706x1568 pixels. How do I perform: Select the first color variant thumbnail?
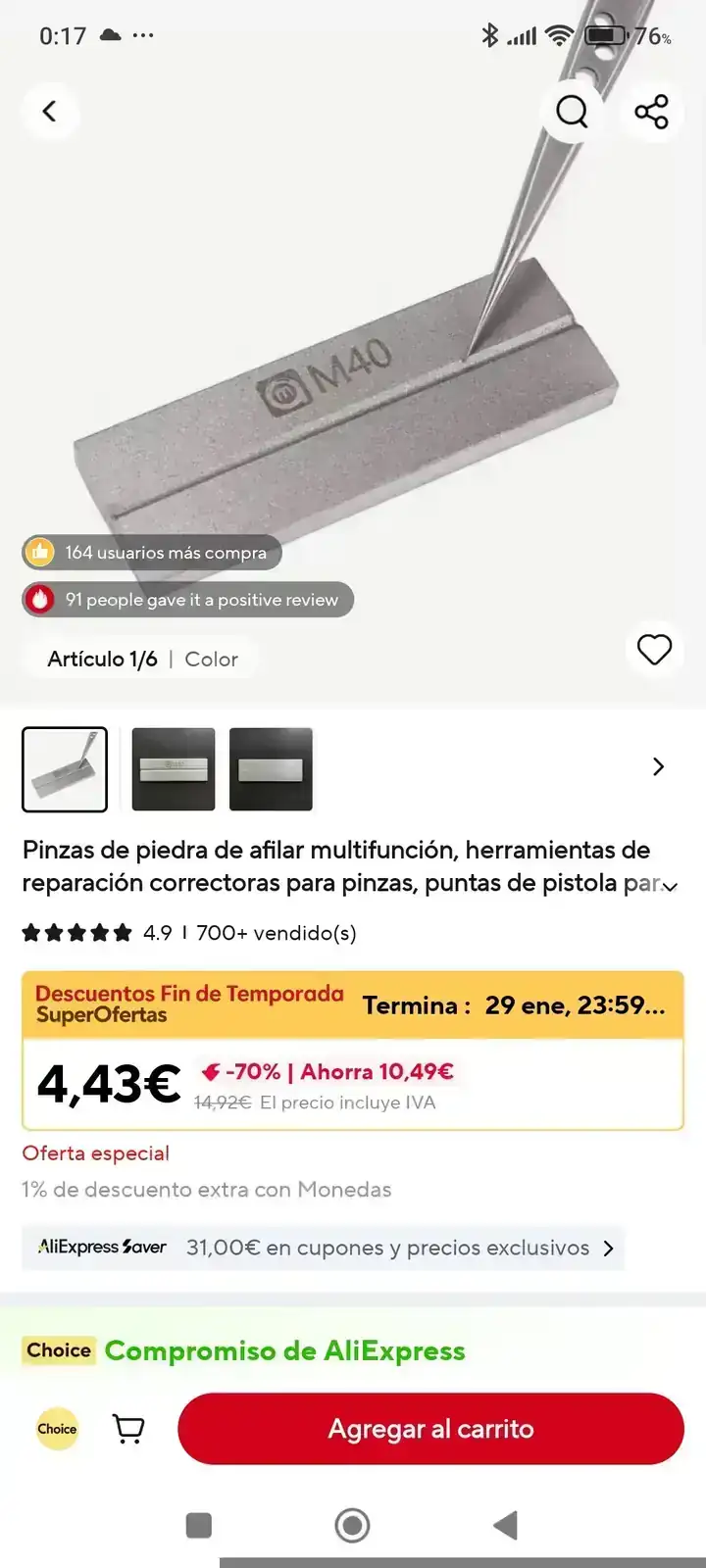pyautogui.click(x=65, y=769)
